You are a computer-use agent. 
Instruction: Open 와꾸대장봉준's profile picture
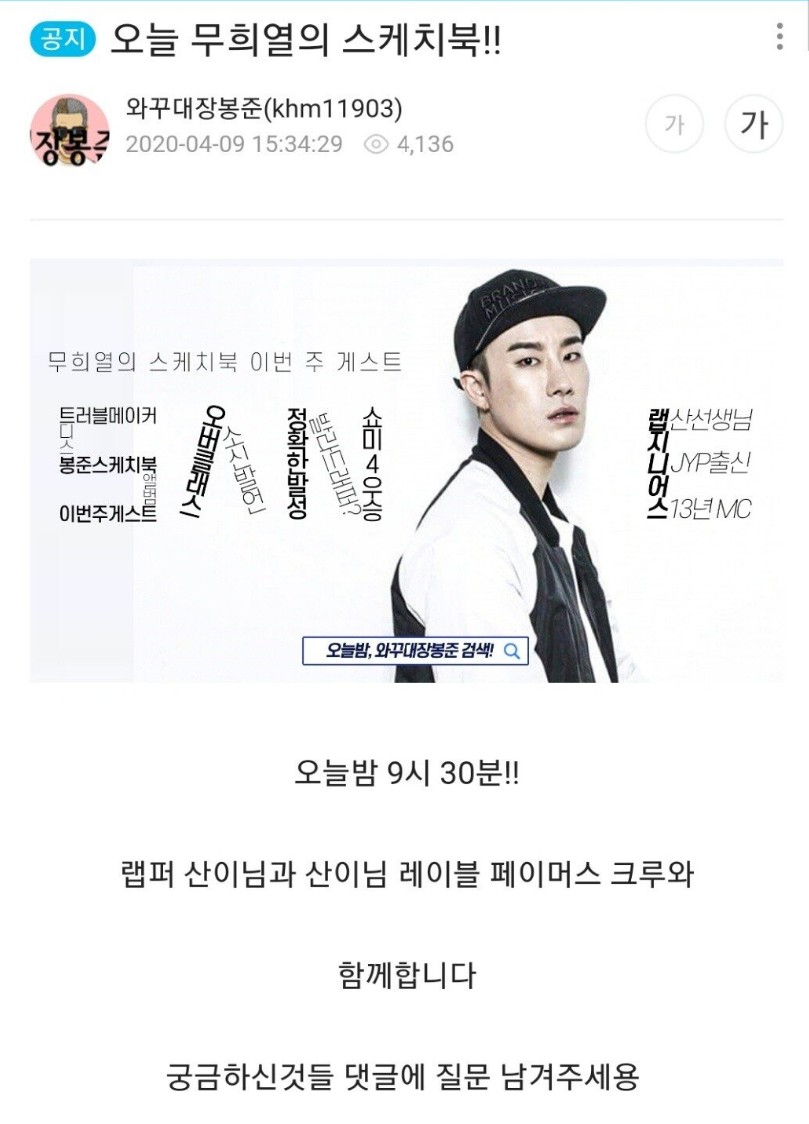coord(70,131)
